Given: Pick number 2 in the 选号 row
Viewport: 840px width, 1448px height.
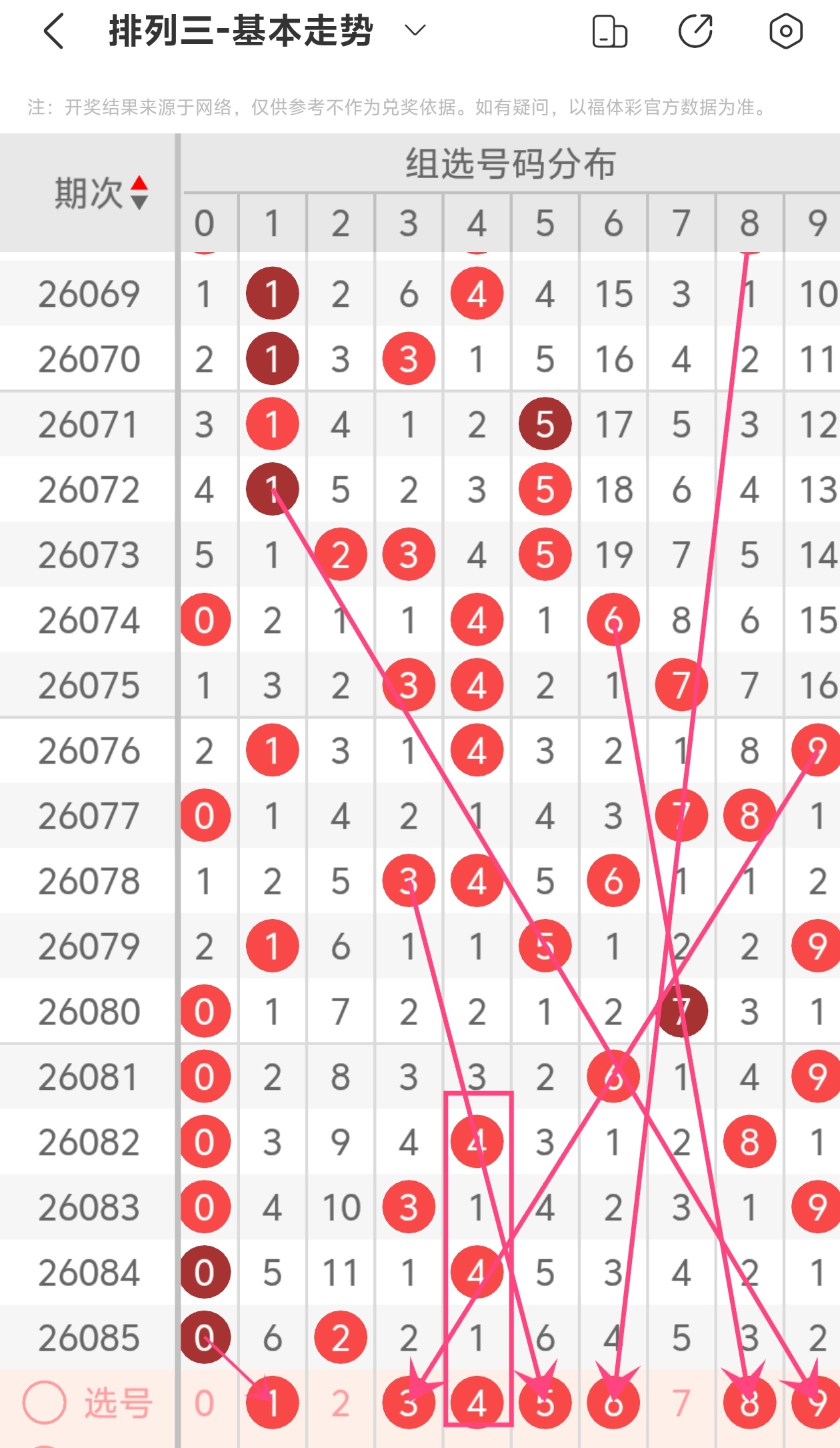Looking at the screenshot, I should [x=340, y=1403].
